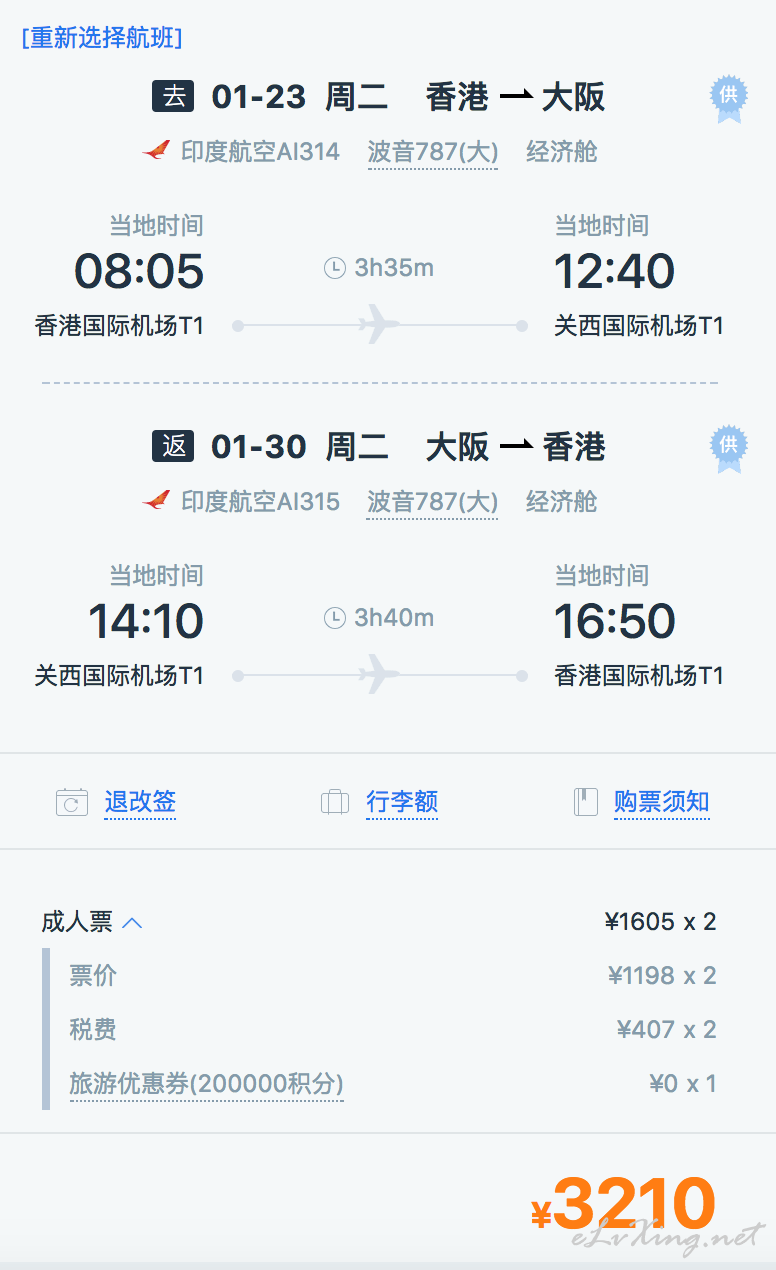Collapse the 成人票 price breakdown
Image resolution: width=776 pixels, height=1270 pixels.
pos(92,922)
